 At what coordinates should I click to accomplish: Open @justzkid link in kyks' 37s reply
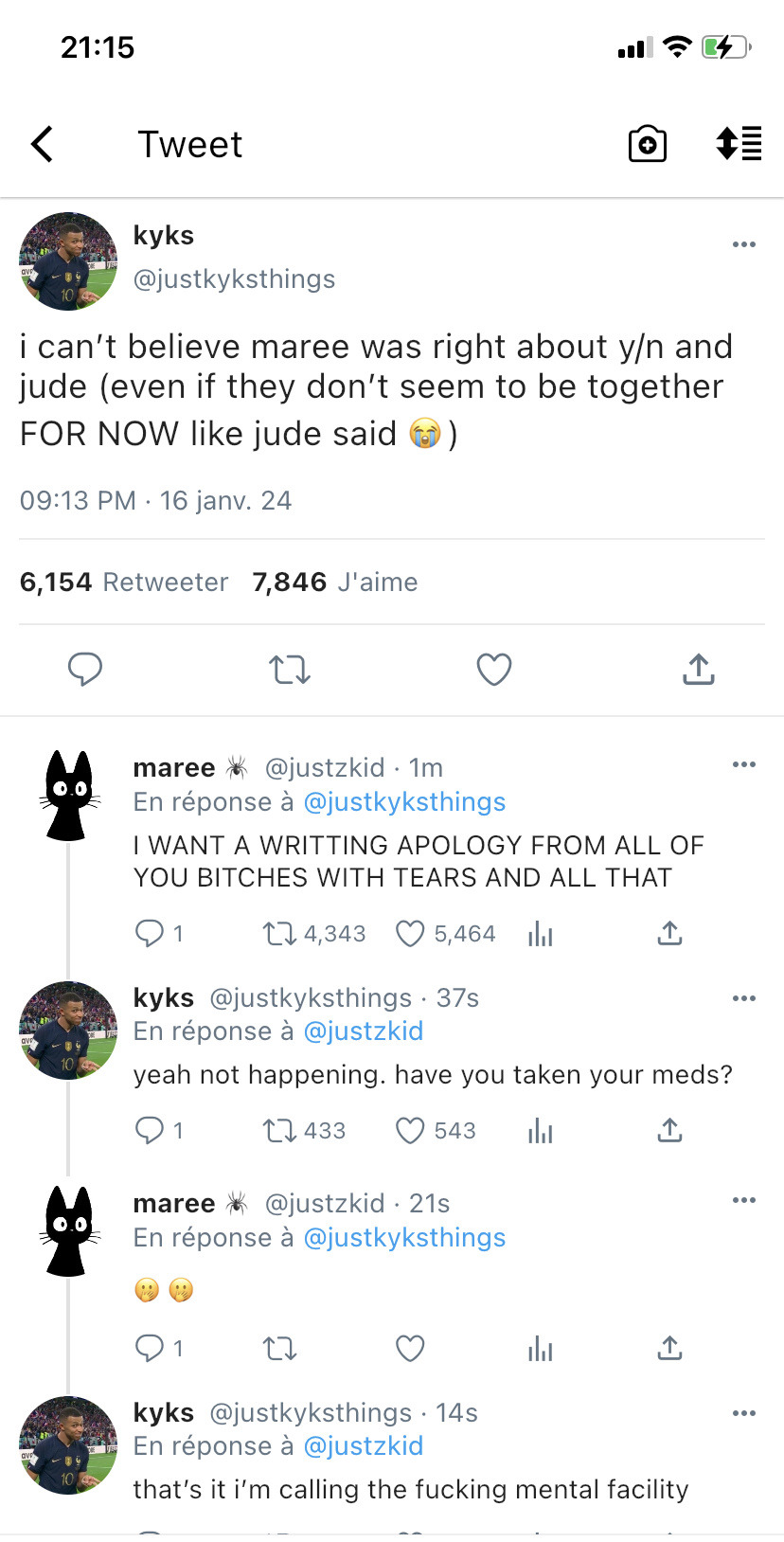363,1031
